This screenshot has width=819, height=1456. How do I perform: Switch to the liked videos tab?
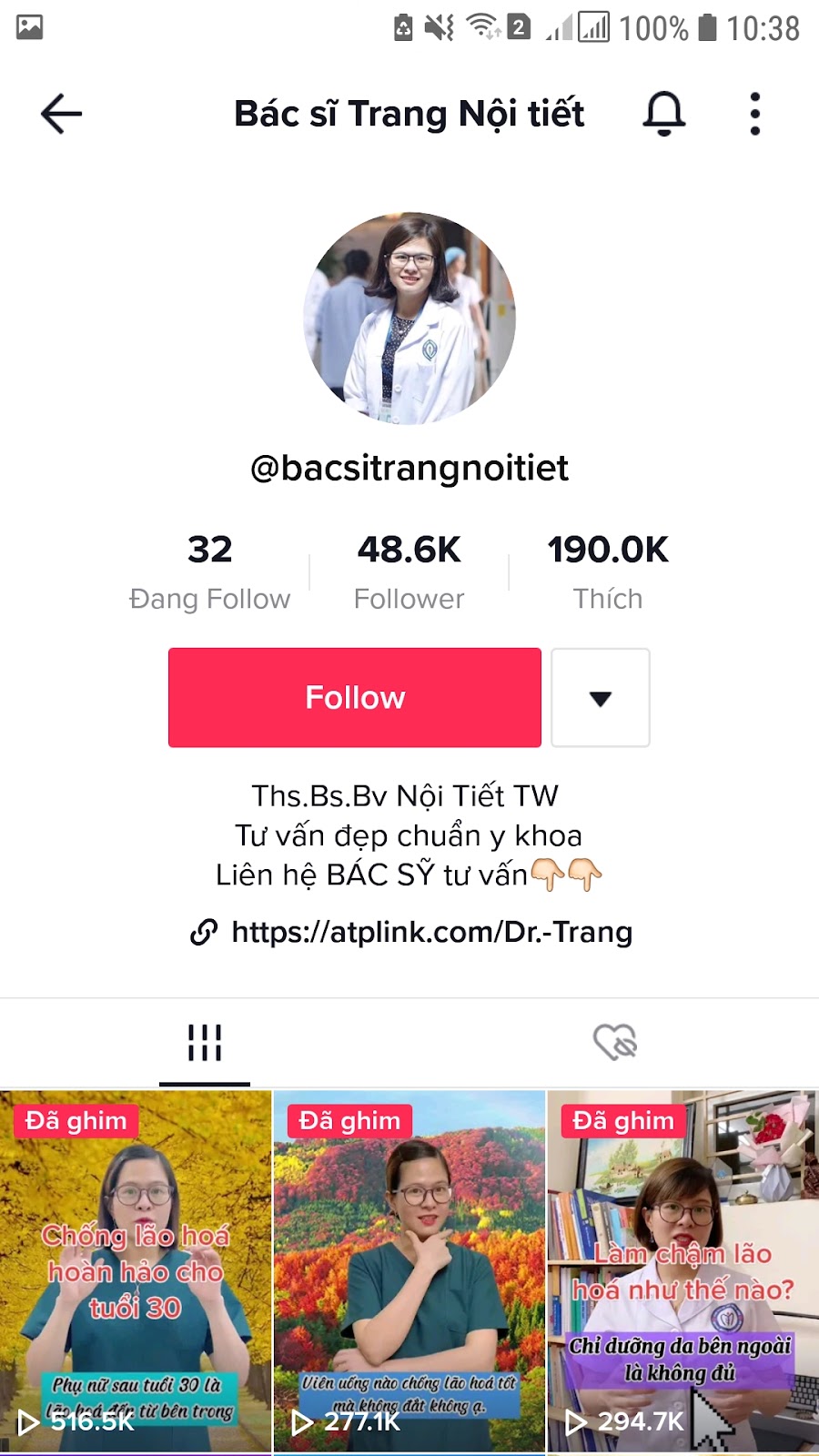[x=614, y=1043]
